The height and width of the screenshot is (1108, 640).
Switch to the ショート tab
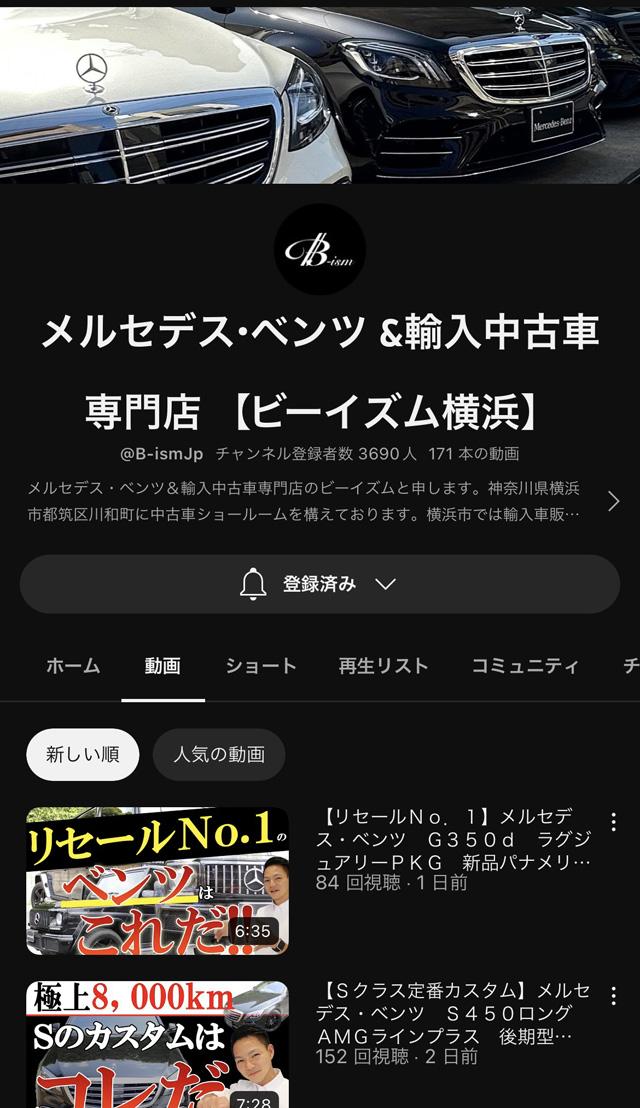coord(261,666)
